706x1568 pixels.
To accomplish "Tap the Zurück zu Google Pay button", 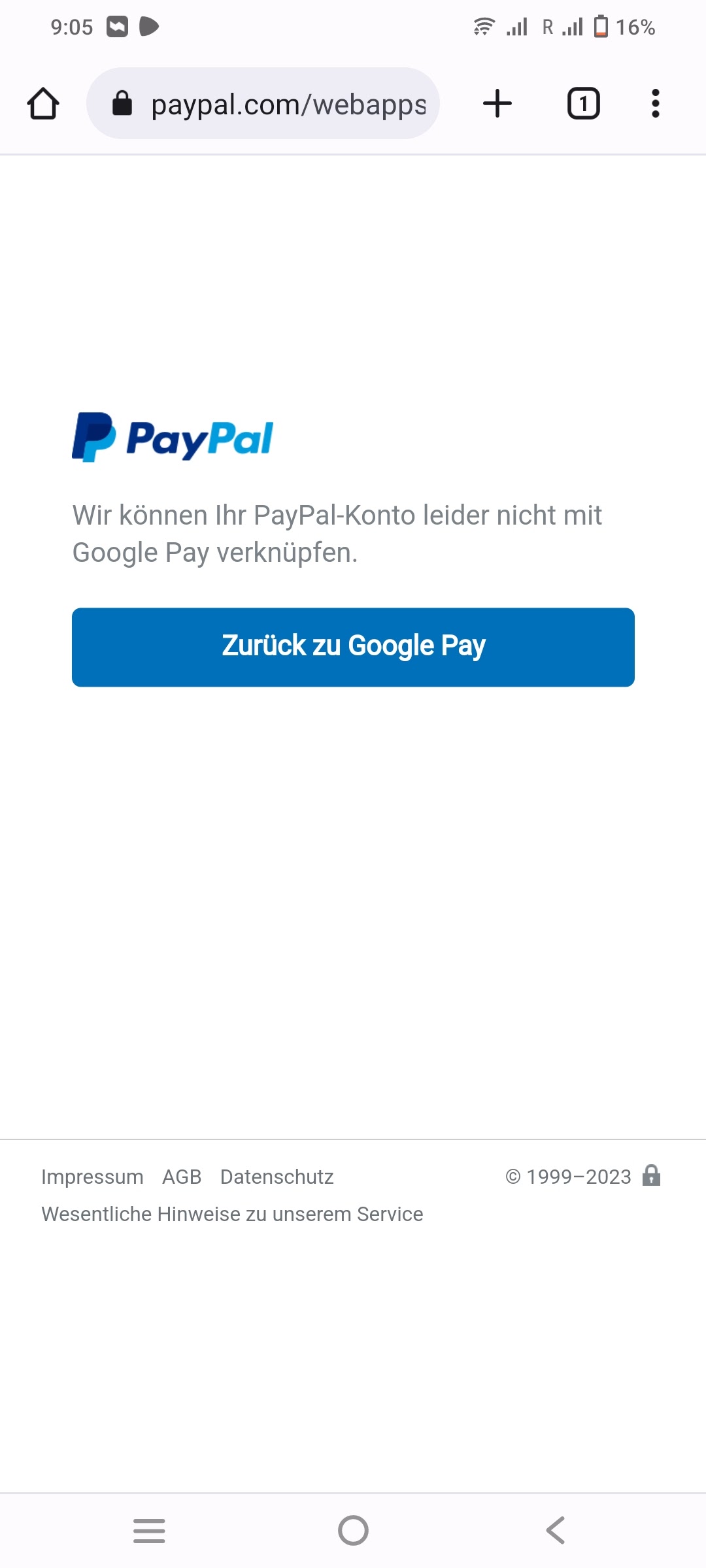I will [353, 647].
